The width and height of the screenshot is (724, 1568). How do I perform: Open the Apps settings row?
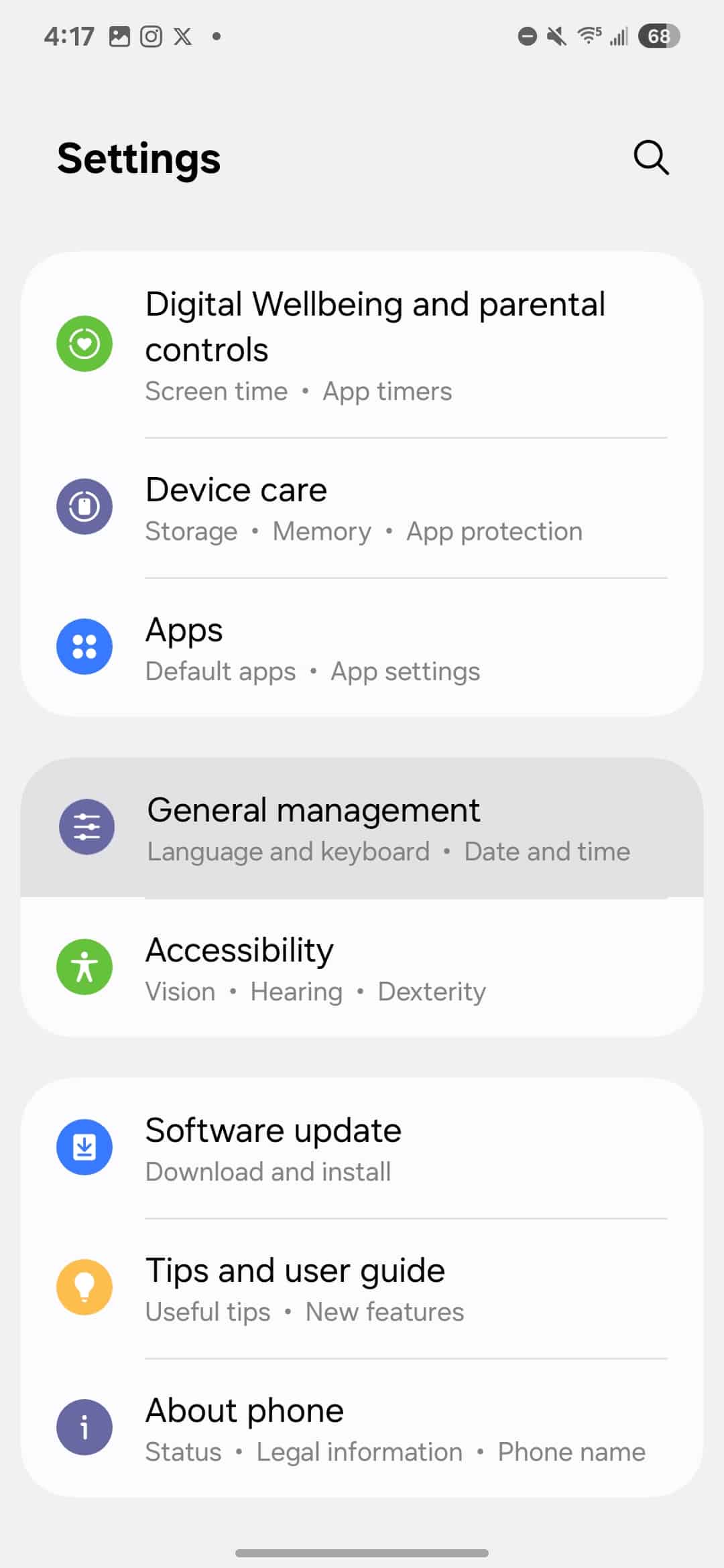tap(362, 647)
